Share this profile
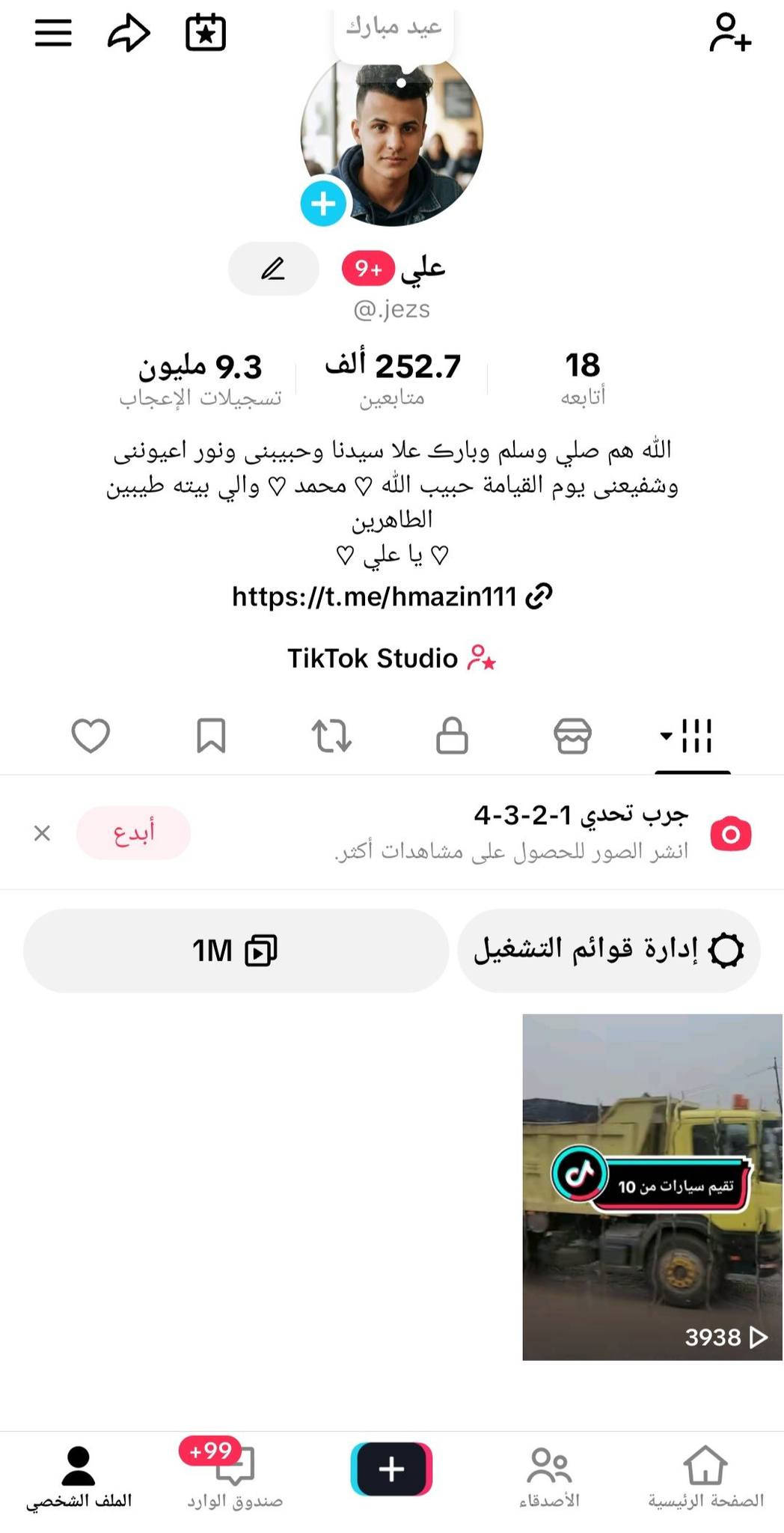 [129, 34]
